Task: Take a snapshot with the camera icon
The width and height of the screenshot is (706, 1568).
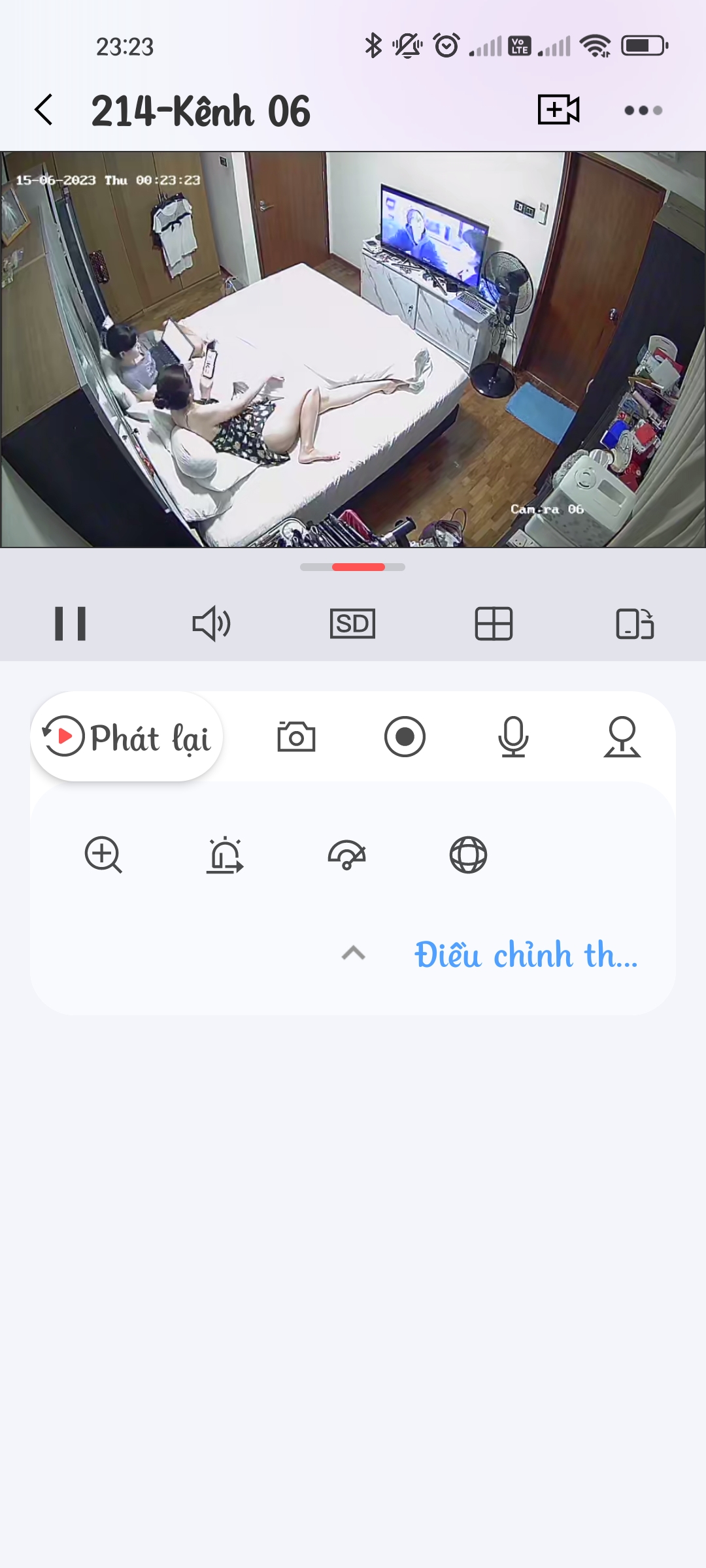Action: 297,736
